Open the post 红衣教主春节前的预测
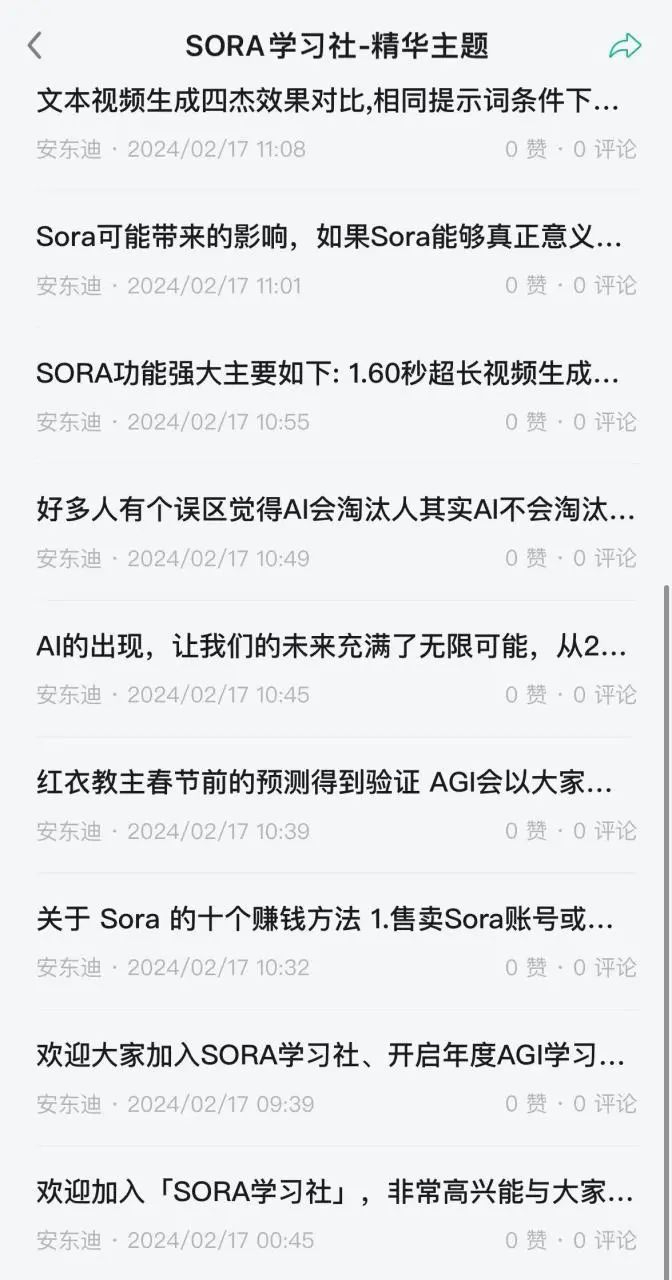 [x=324, y=783]
